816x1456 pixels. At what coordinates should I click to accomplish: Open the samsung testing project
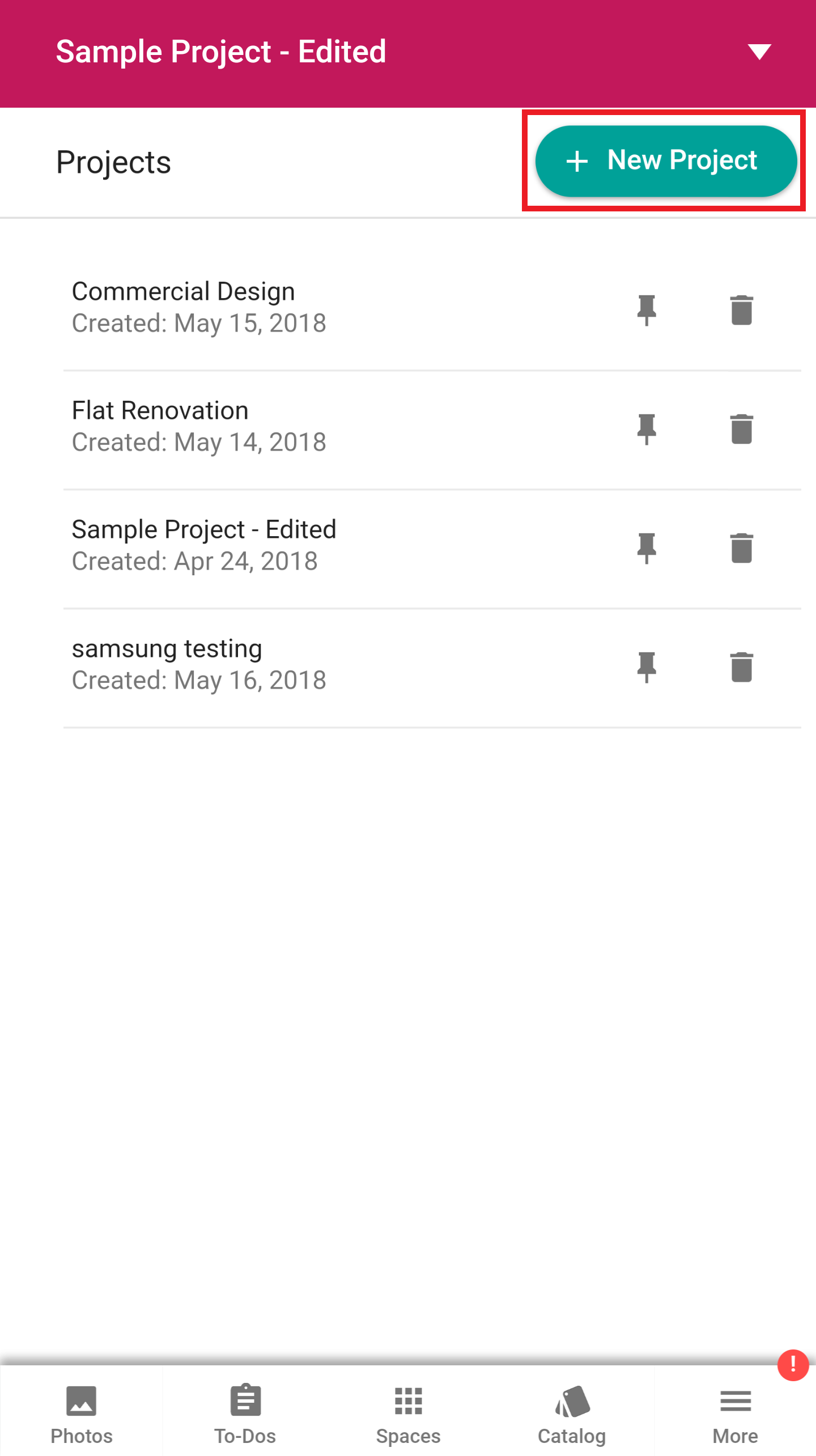198,664
